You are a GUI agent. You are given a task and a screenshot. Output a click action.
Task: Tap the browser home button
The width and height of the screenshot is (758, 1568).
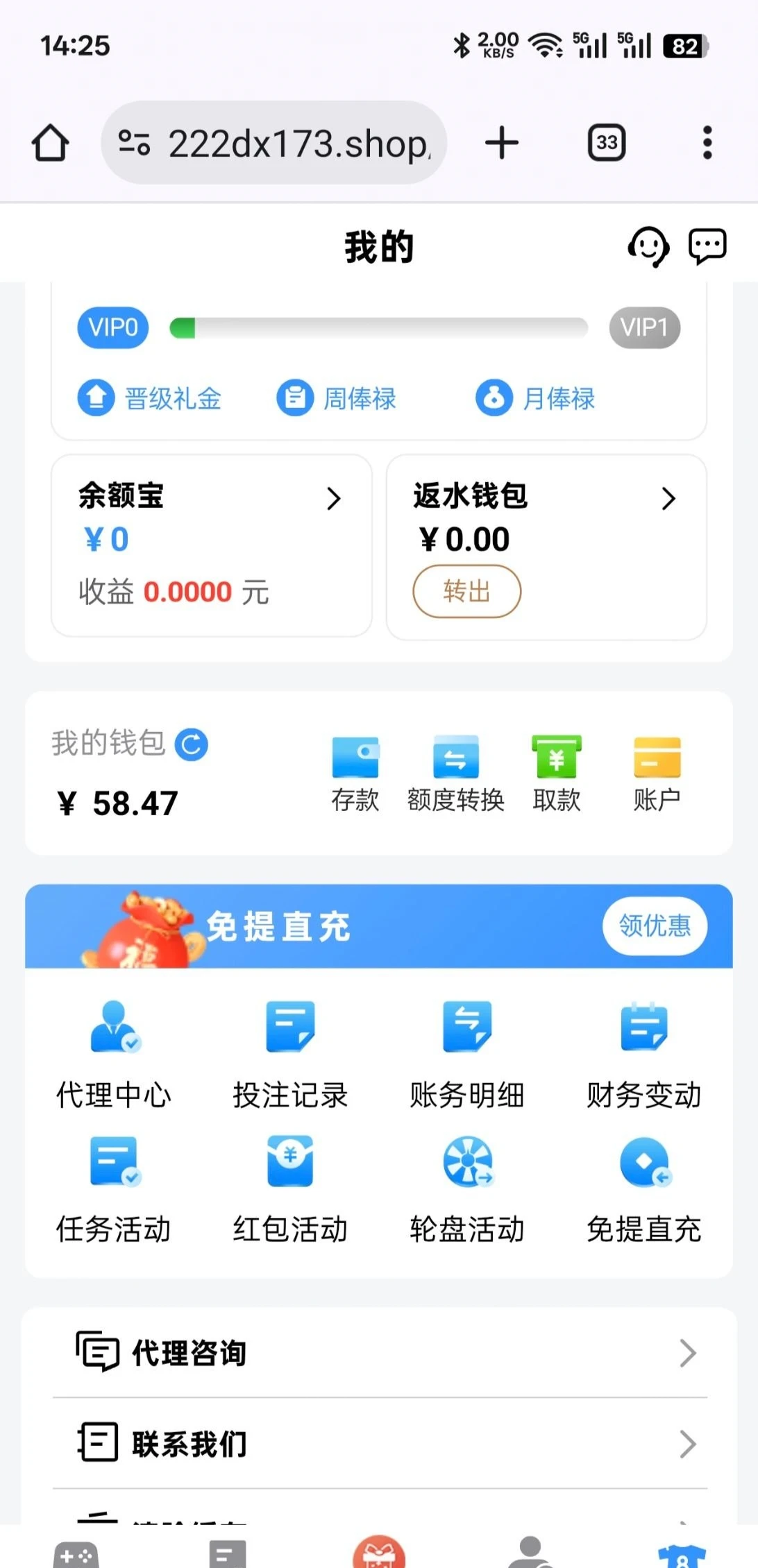coord(50,143)
